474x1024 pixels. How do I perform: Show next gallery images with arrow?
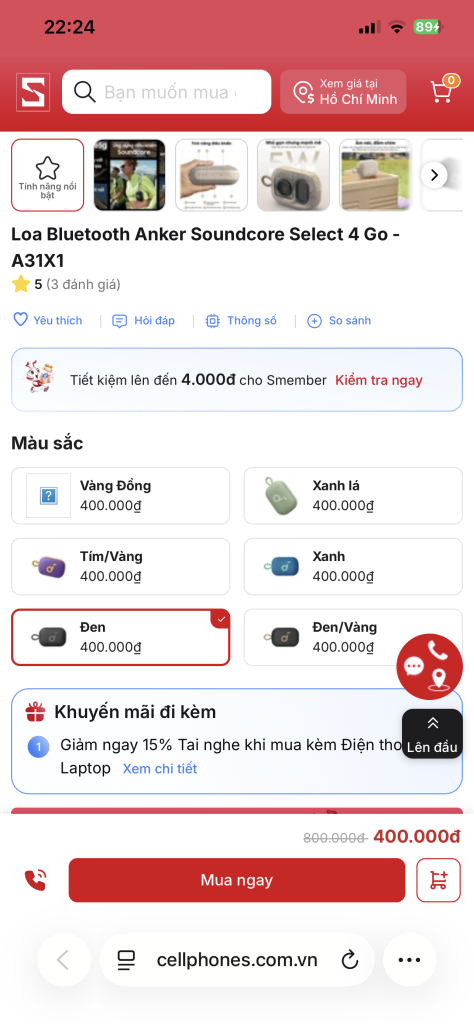click(434, 175)
